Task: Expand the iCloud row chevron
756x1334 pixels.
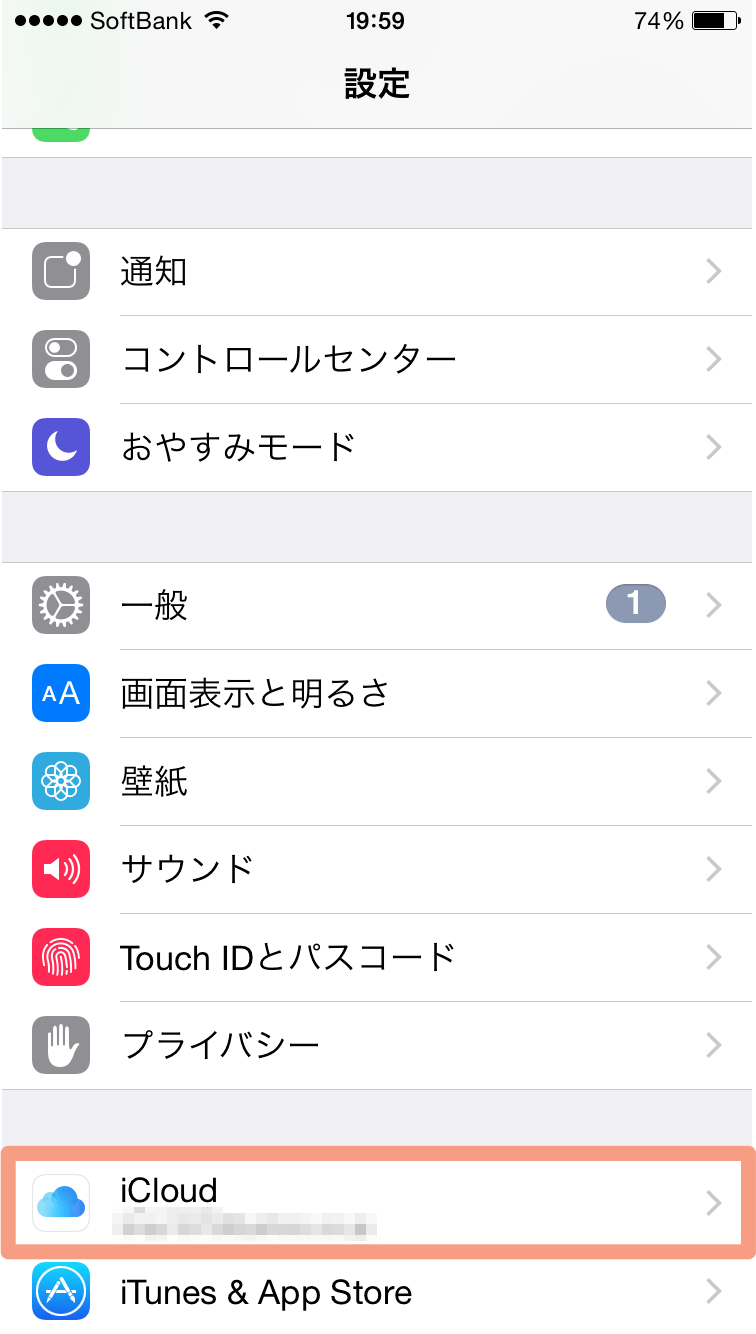Action: pos(714,1203)
